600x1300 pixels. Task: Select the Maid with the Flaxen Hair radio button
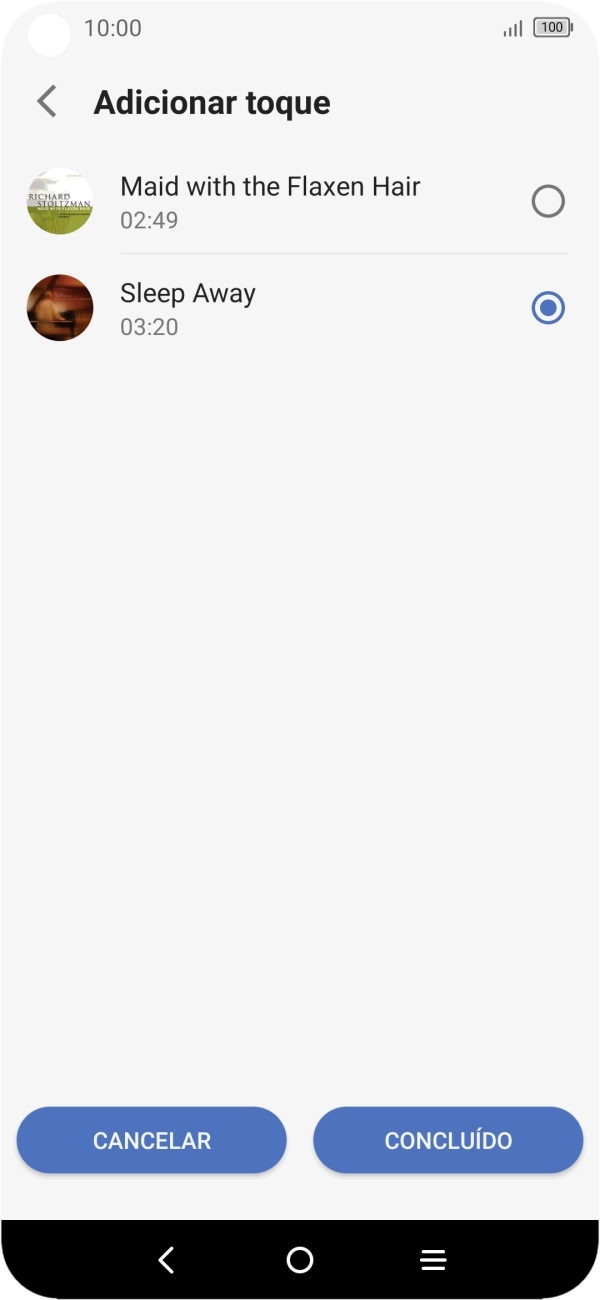click(548, 202)
